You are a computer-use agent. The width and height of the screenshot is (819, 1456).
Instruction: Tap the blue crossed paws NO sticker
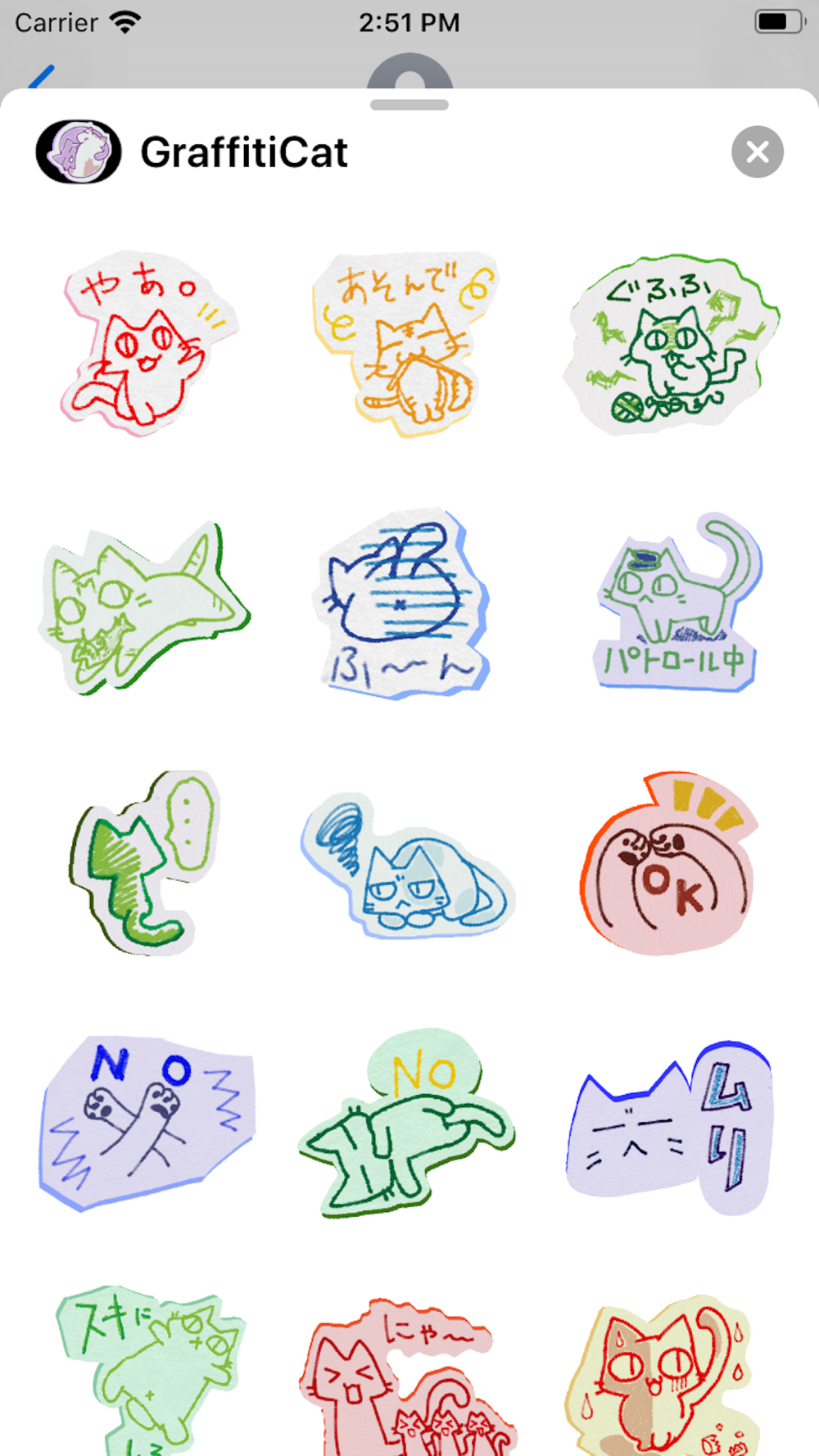147,1122
